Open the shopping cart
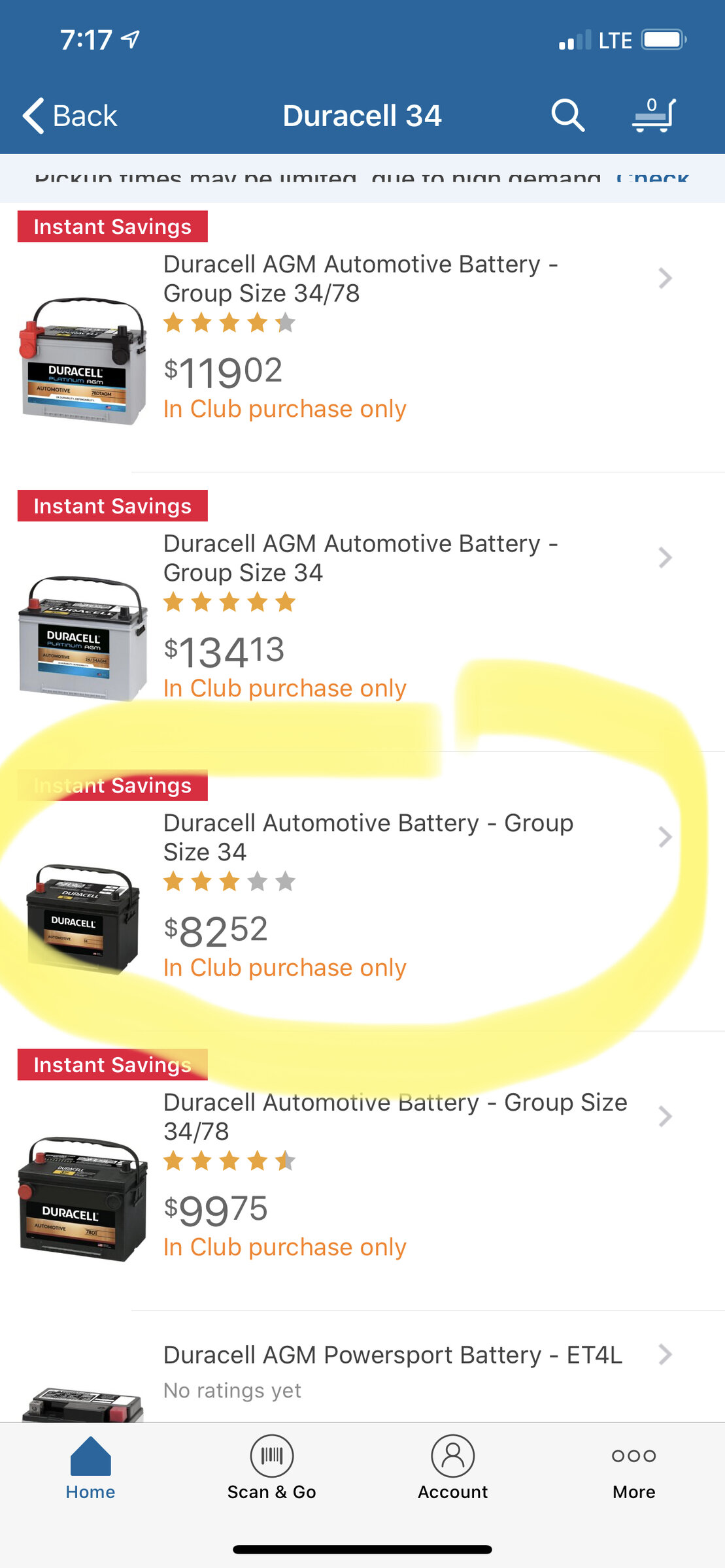This screenshot has height=1568, width=725. (654, 116)
